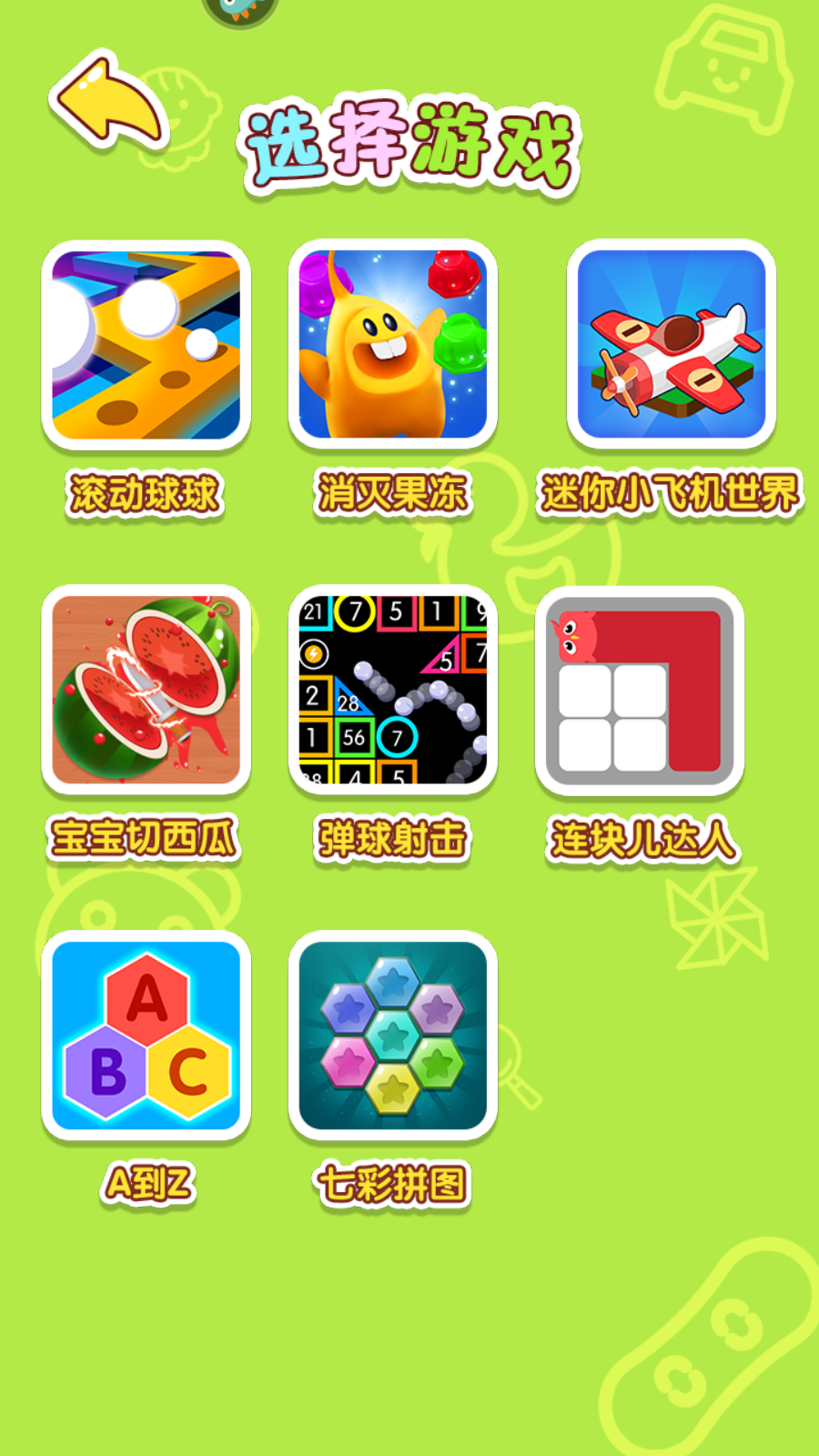Tap the 消灭果冻 text label
Viewport: 819px width, 1456px height.
pyautogui.click(x=393, y=493)
